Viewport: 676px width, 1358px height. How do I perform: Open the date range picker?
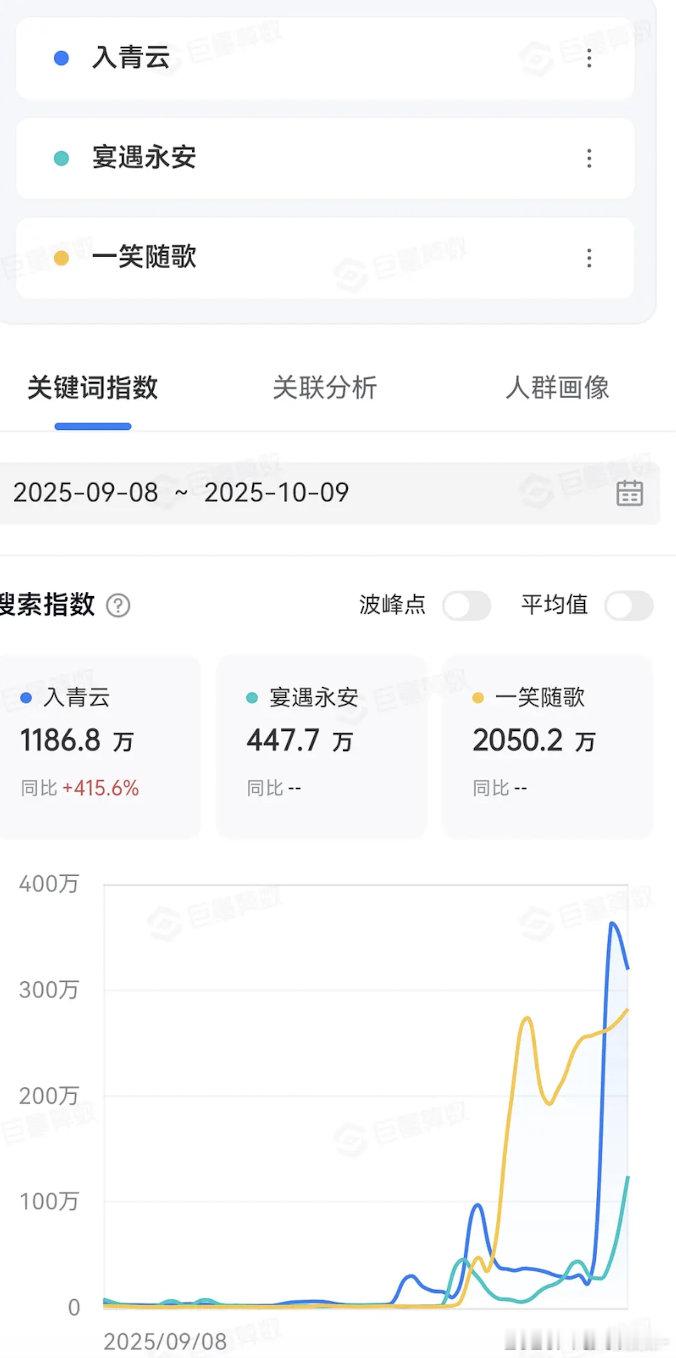(x=629, y=493)
